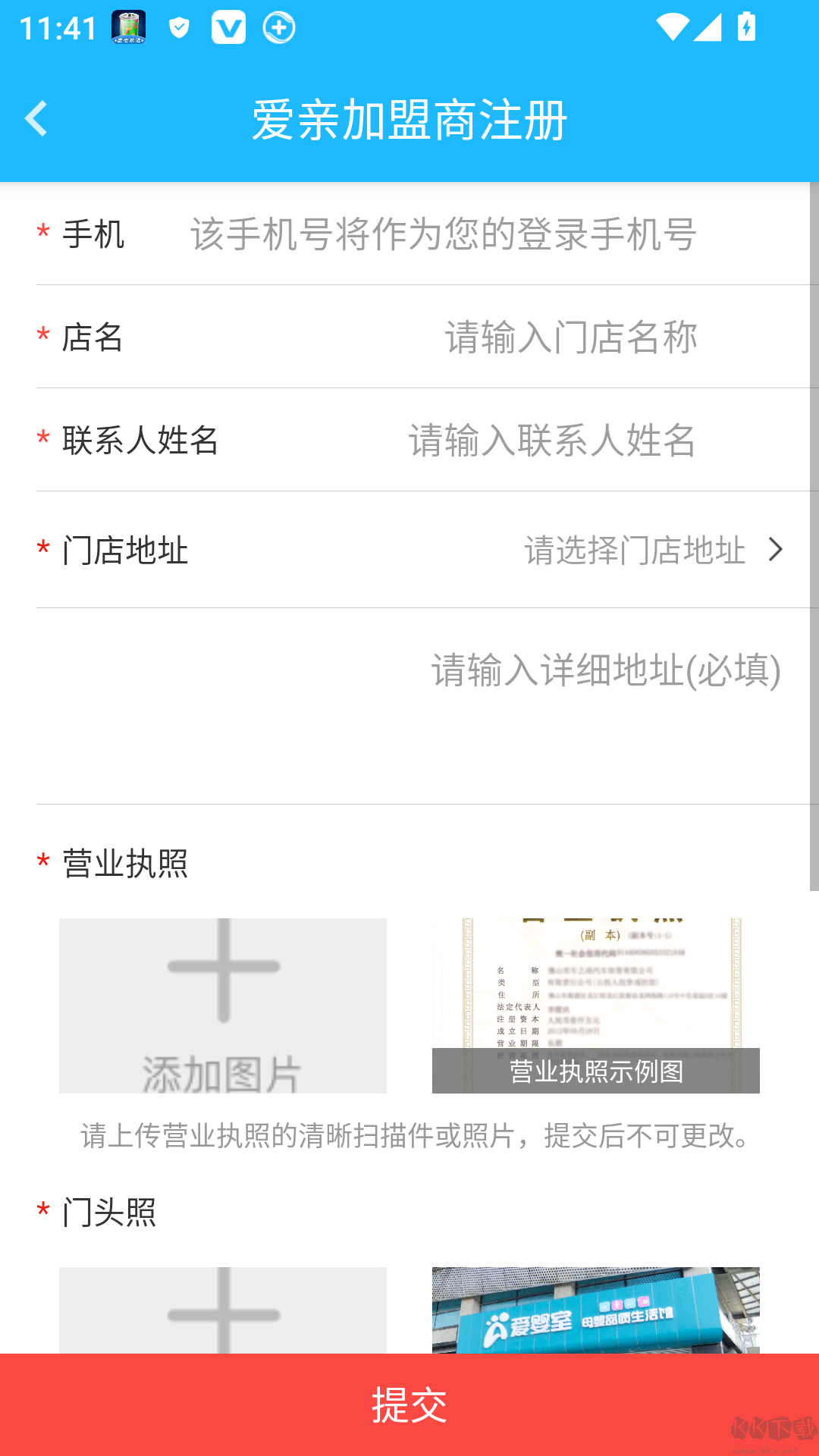Open the business license sample thumbnail
The image size is (819, 1456).
(x=596, y=986)
